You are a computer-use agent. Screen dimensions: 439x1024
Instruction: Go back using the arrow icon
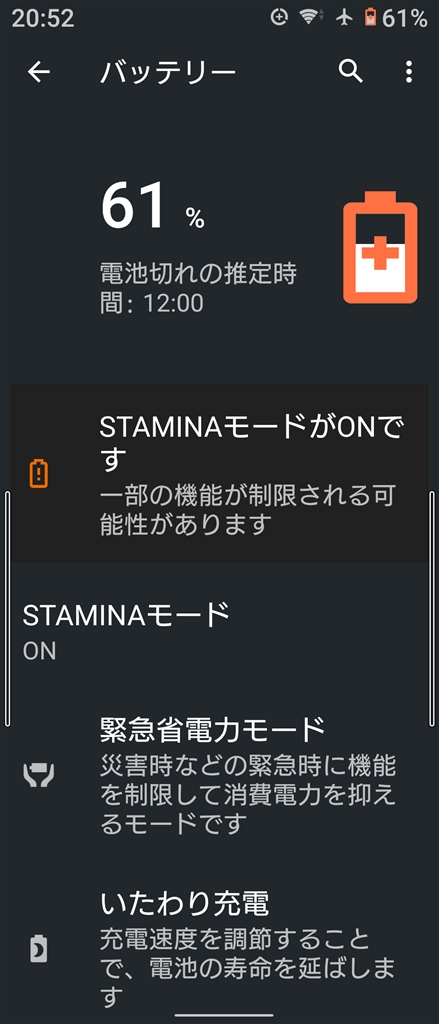(x=39, y=72)
